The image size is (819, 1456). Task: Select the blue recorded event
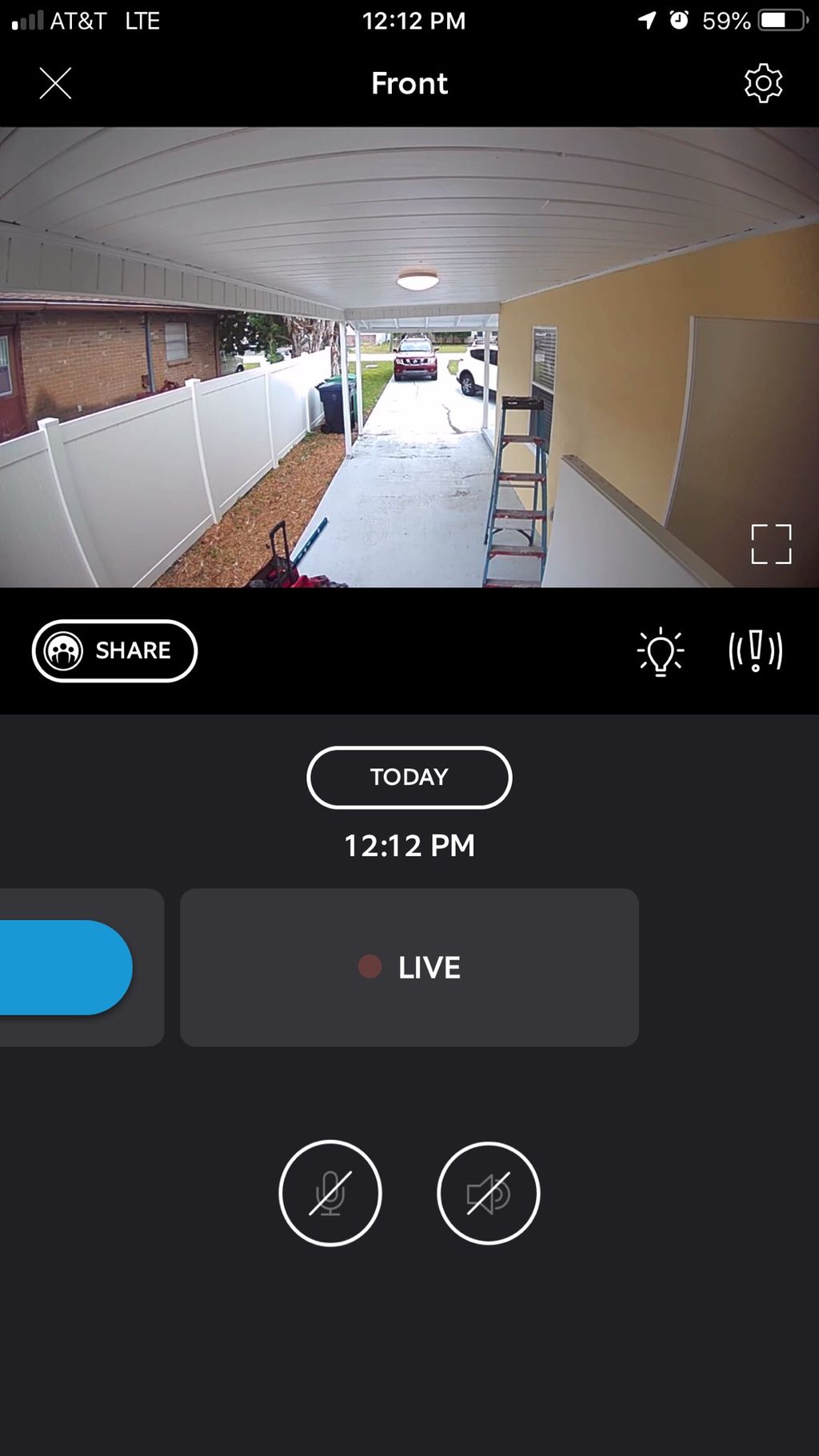point(64,967)
